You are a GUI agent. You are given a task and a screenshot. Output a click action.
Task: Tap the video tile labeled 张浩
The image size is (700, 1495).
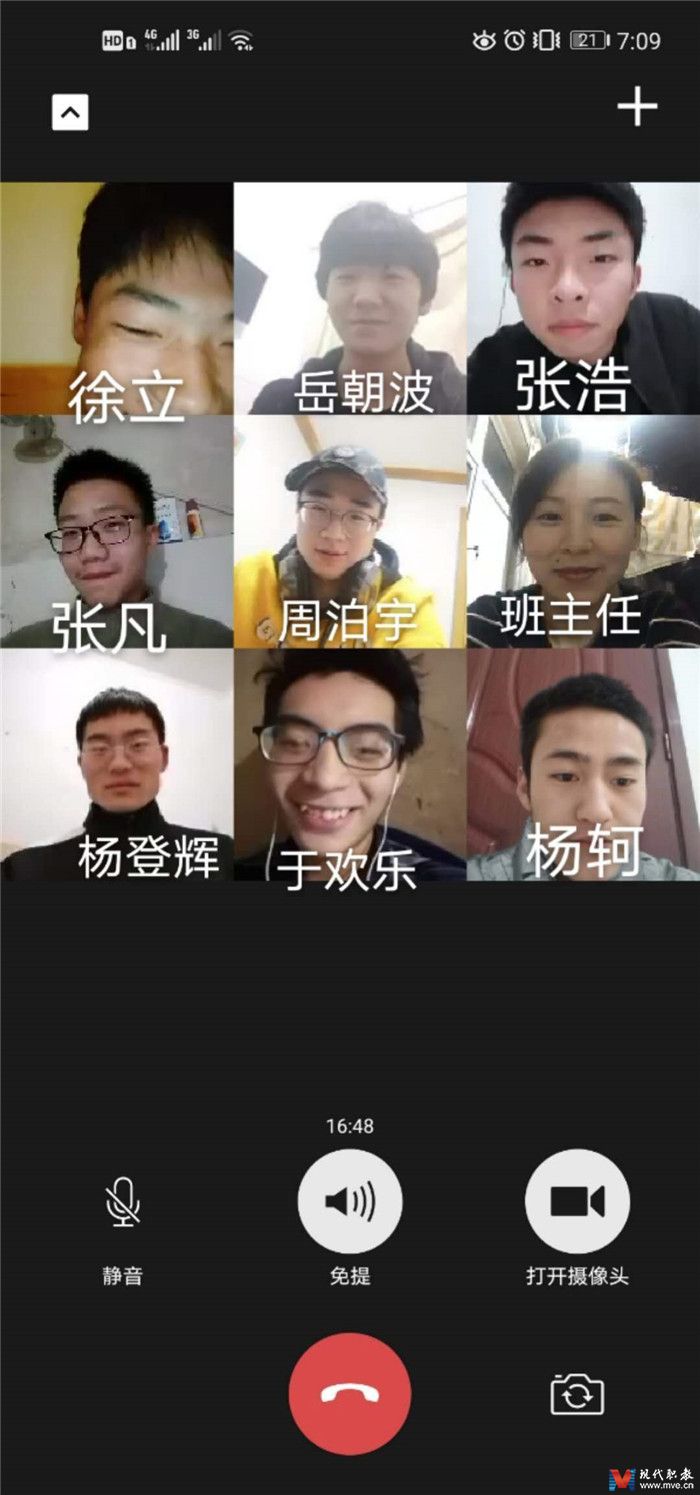click(x=583, y=298)
